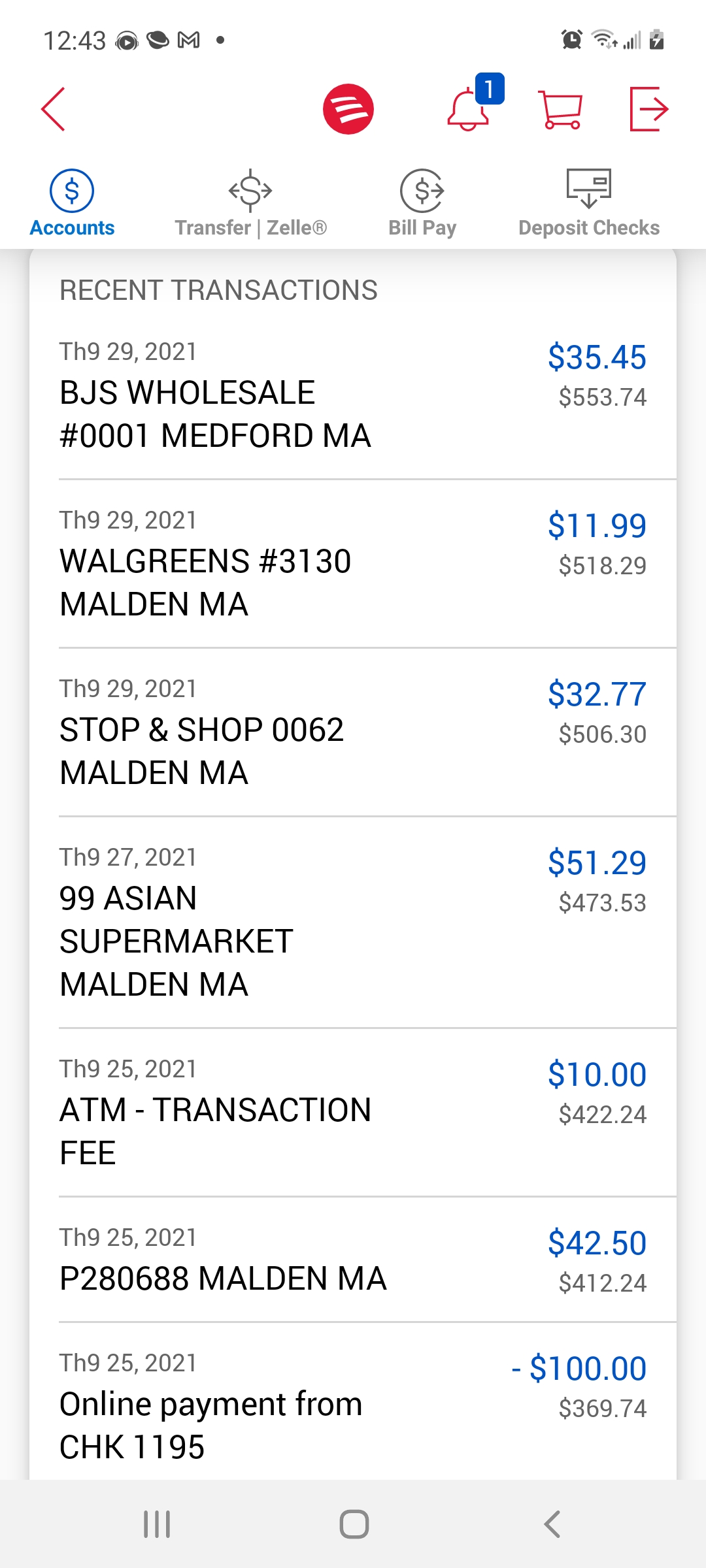The height and width of the screenshot is (1568, 706).
Task: Open ATM - Transaction Fee entry
Action: coord(353,1112)
